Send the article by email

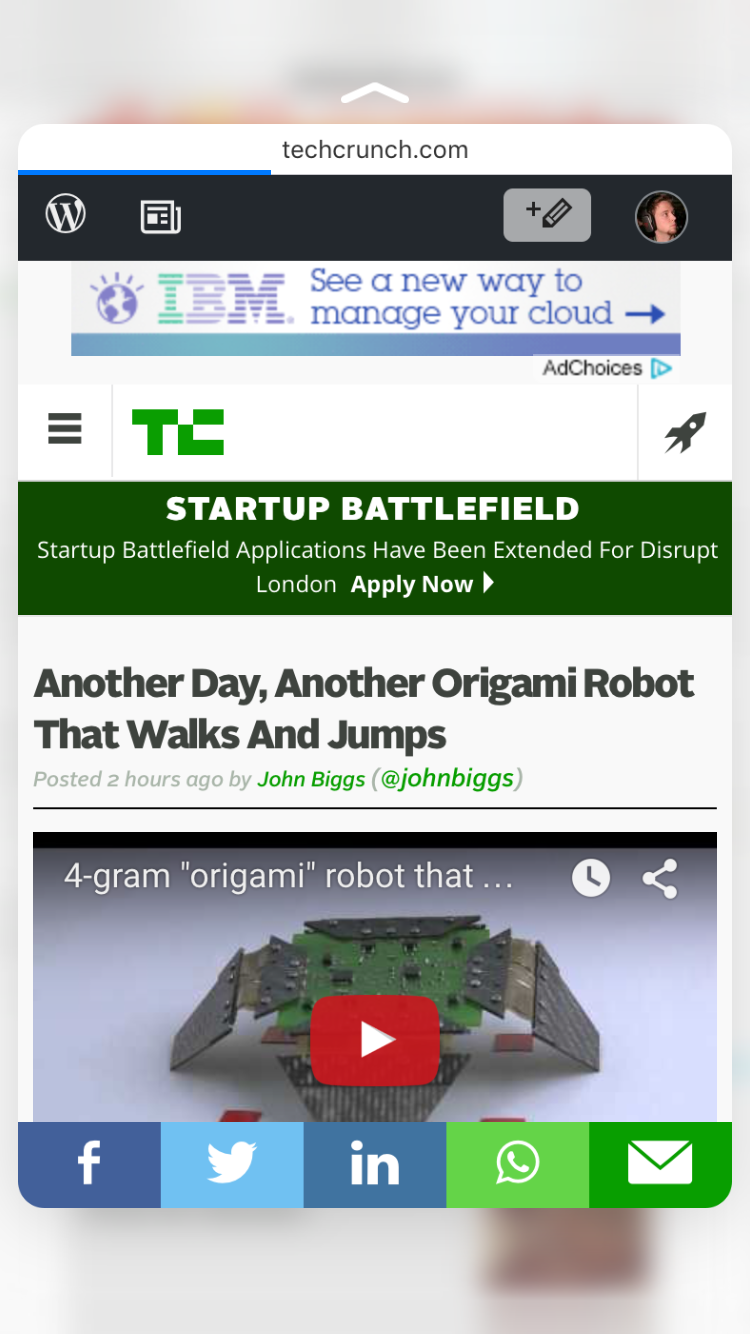[660, 1164]
